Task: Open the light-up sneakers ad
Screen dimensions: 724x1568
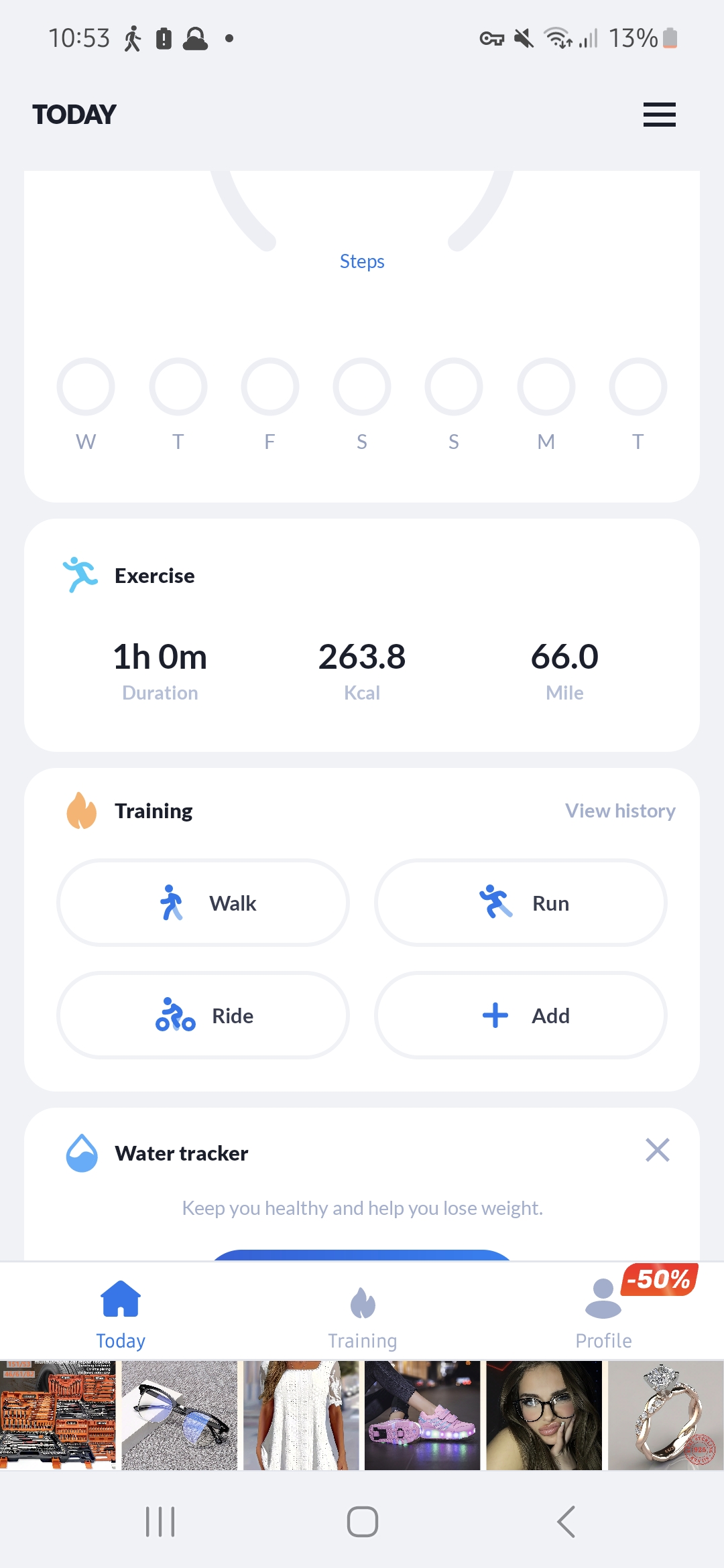Action: (x=422, y=1415)
